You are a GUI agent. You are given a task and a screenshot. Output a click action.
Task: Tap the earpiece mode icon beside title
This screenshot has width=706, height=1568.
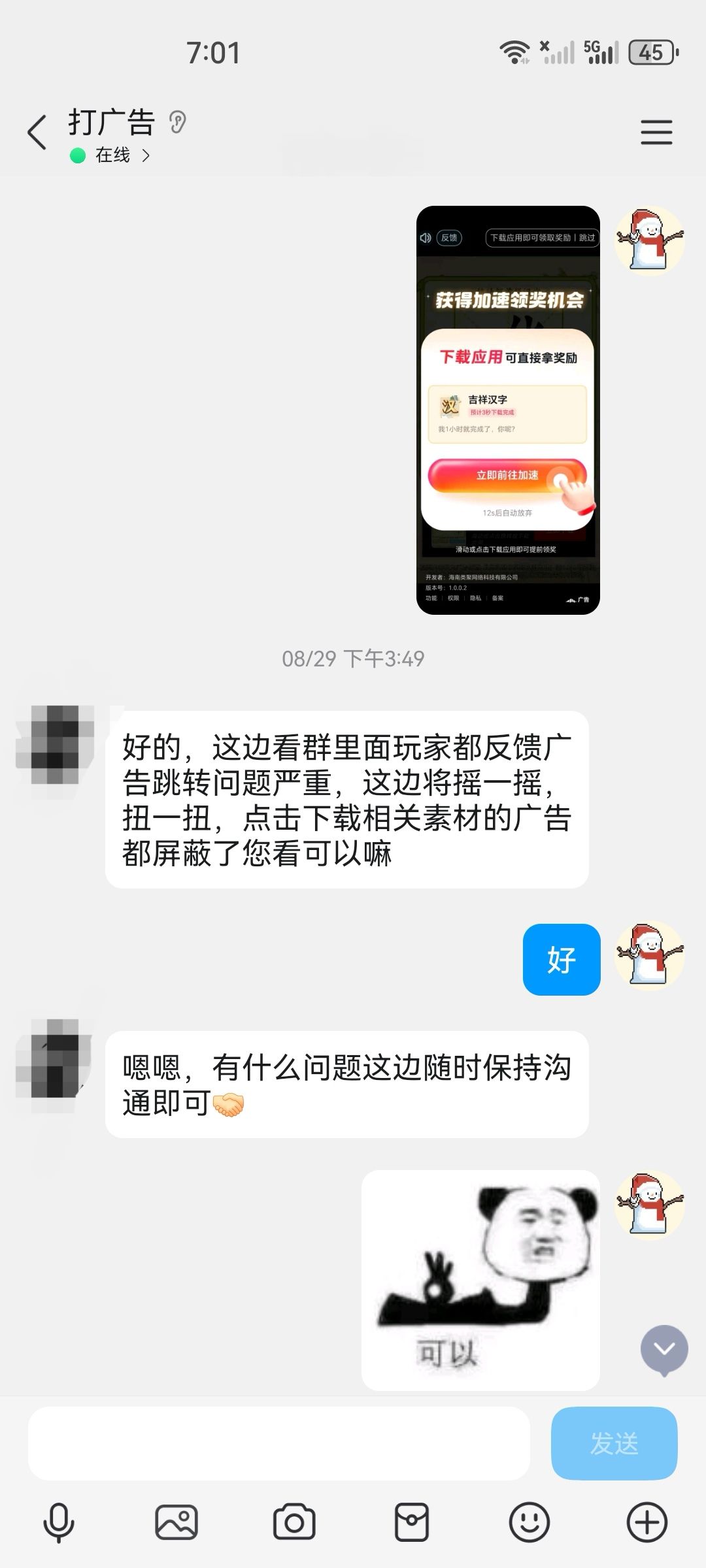click(x=177, y=122)
